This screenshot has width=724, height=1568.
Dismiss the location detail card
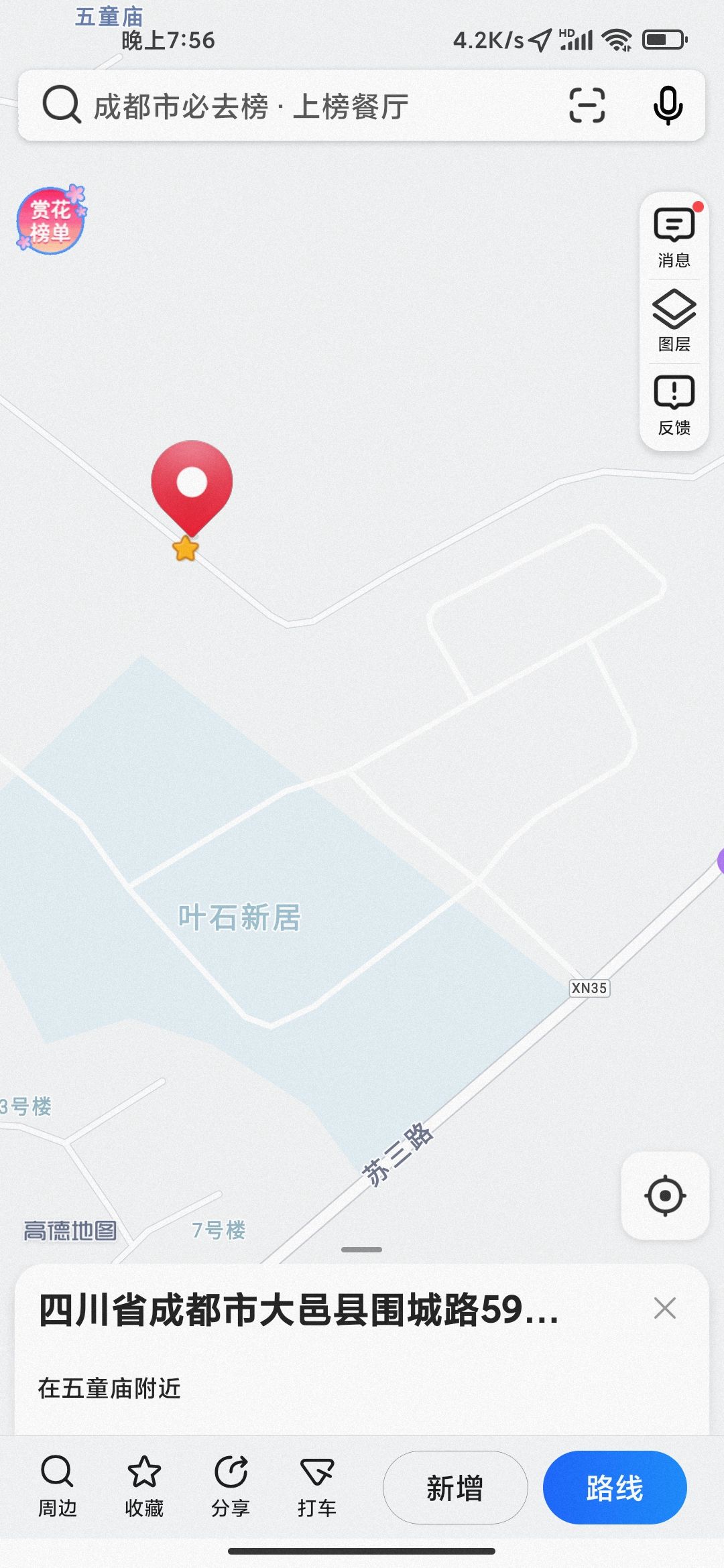[x=664, y=1307]
